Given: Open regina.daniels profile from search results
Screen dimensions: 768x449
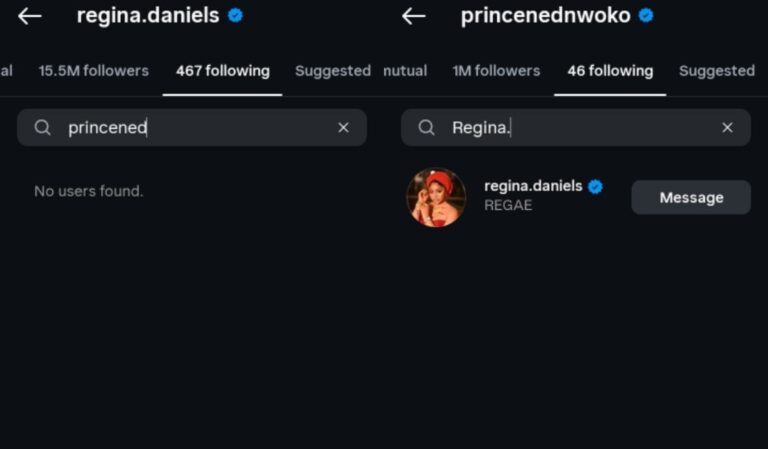Looking at the screenshot, I should click(533, 187).
